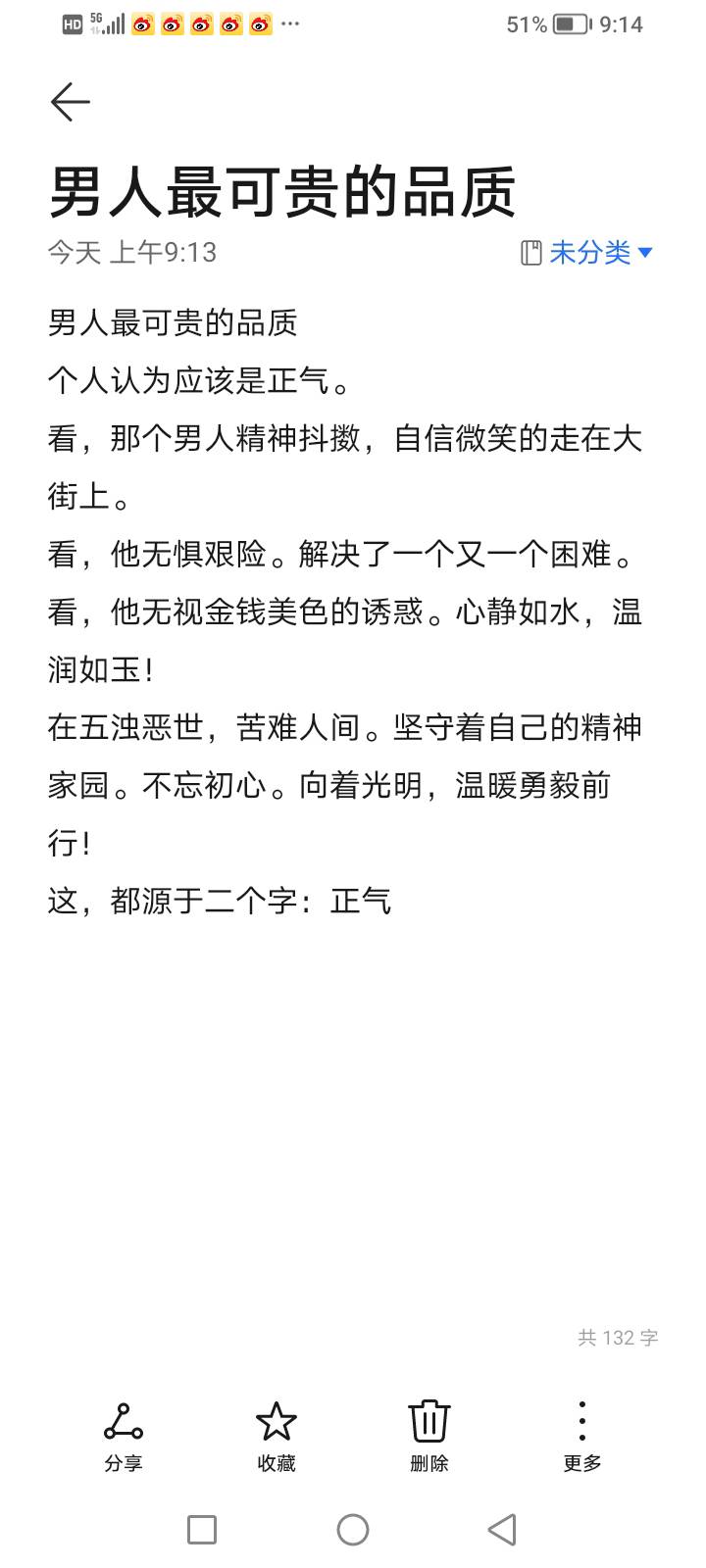The width and height of the screenshot is (706, 1568).
Task: Open the 更多 options menu
Action: (x=581, y=1436)
